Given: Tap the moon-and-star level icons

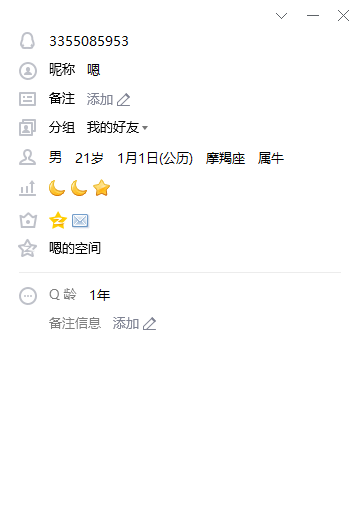Looking at the screenshot, I should click(79, 188).
